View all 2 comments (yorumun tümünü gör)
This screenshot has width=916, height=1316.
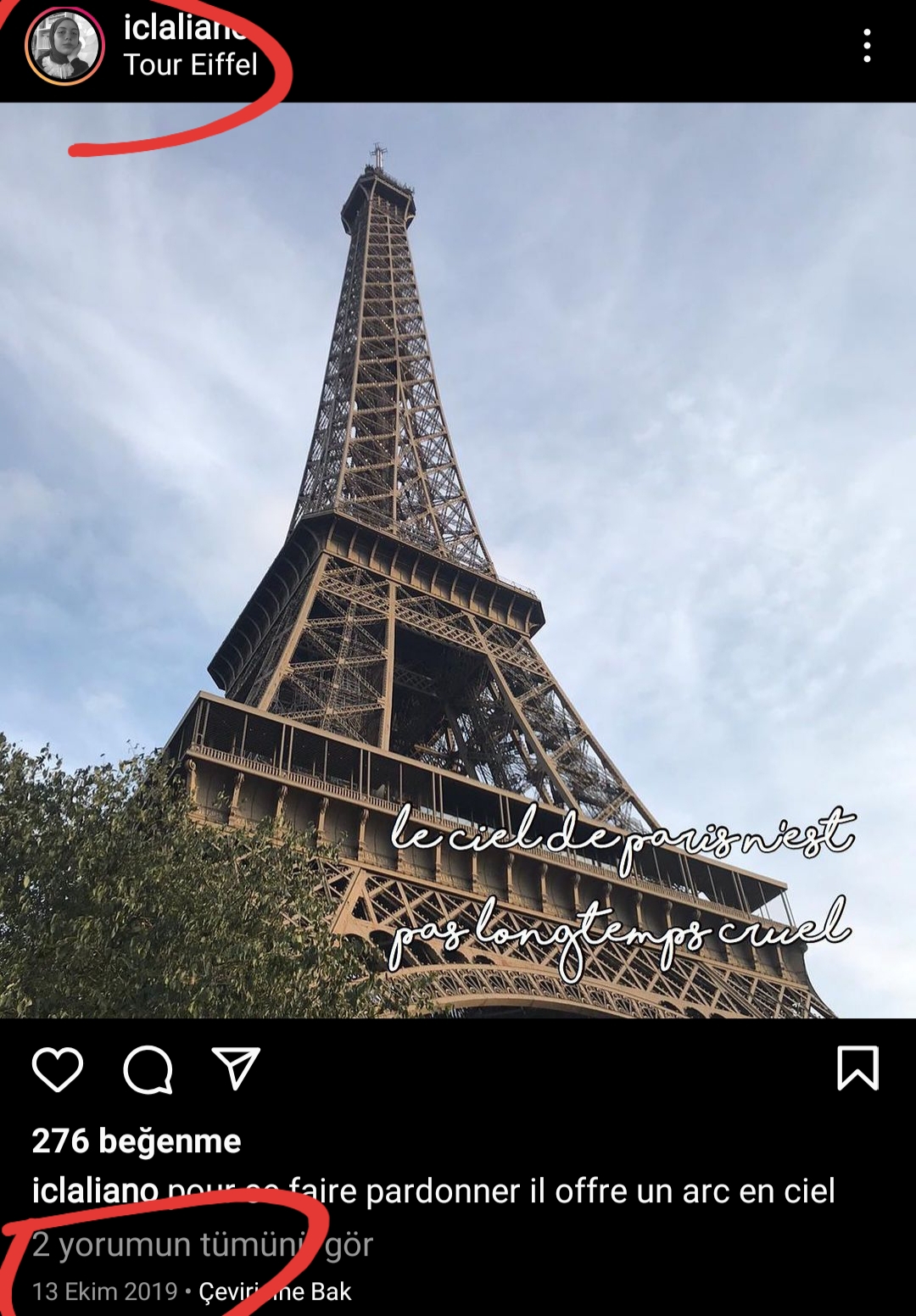click(202, 1245)
